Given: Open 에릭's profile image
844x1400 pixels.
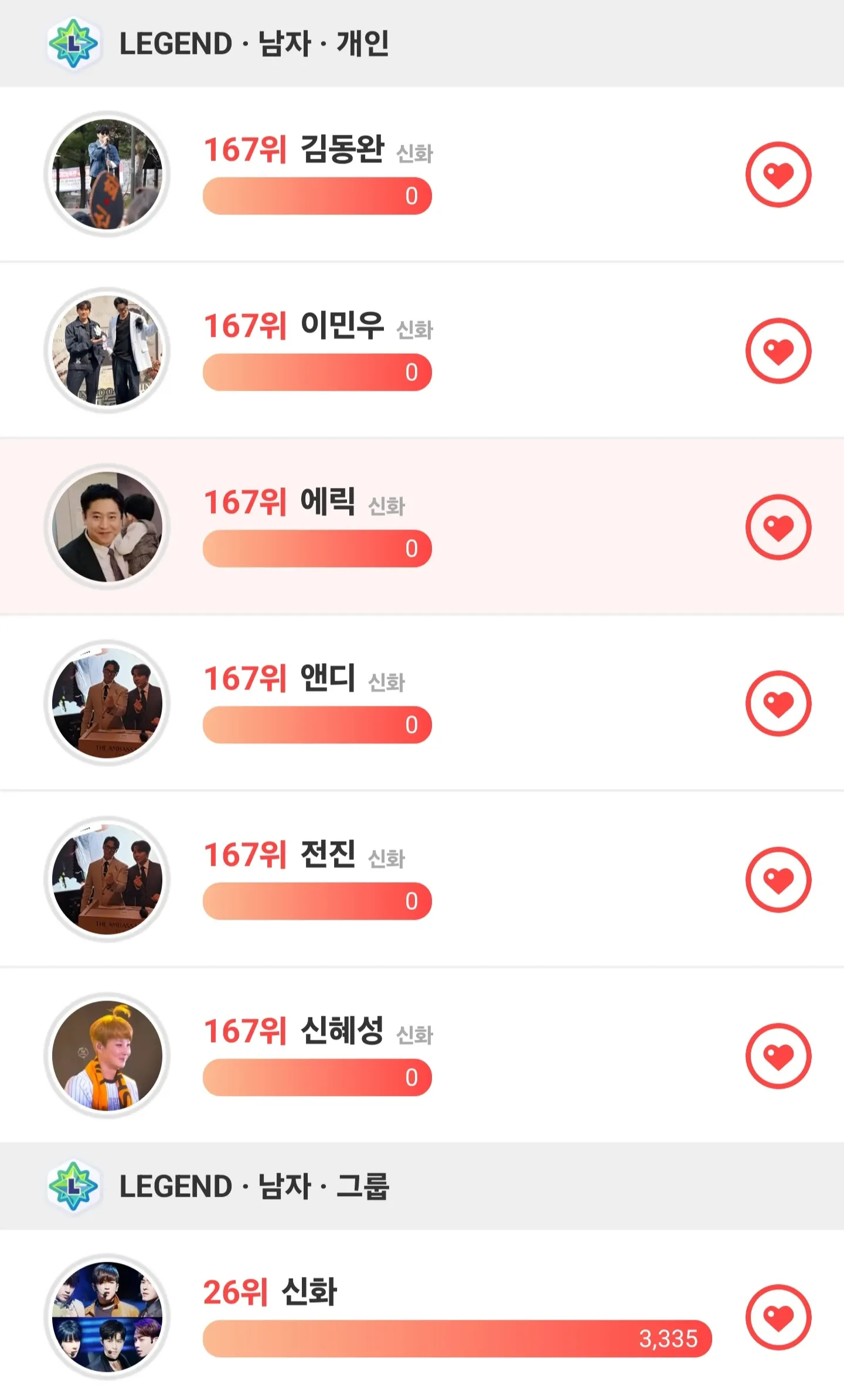Looking at the screenshot, I should pyautogui.click(x=107, y=527).
